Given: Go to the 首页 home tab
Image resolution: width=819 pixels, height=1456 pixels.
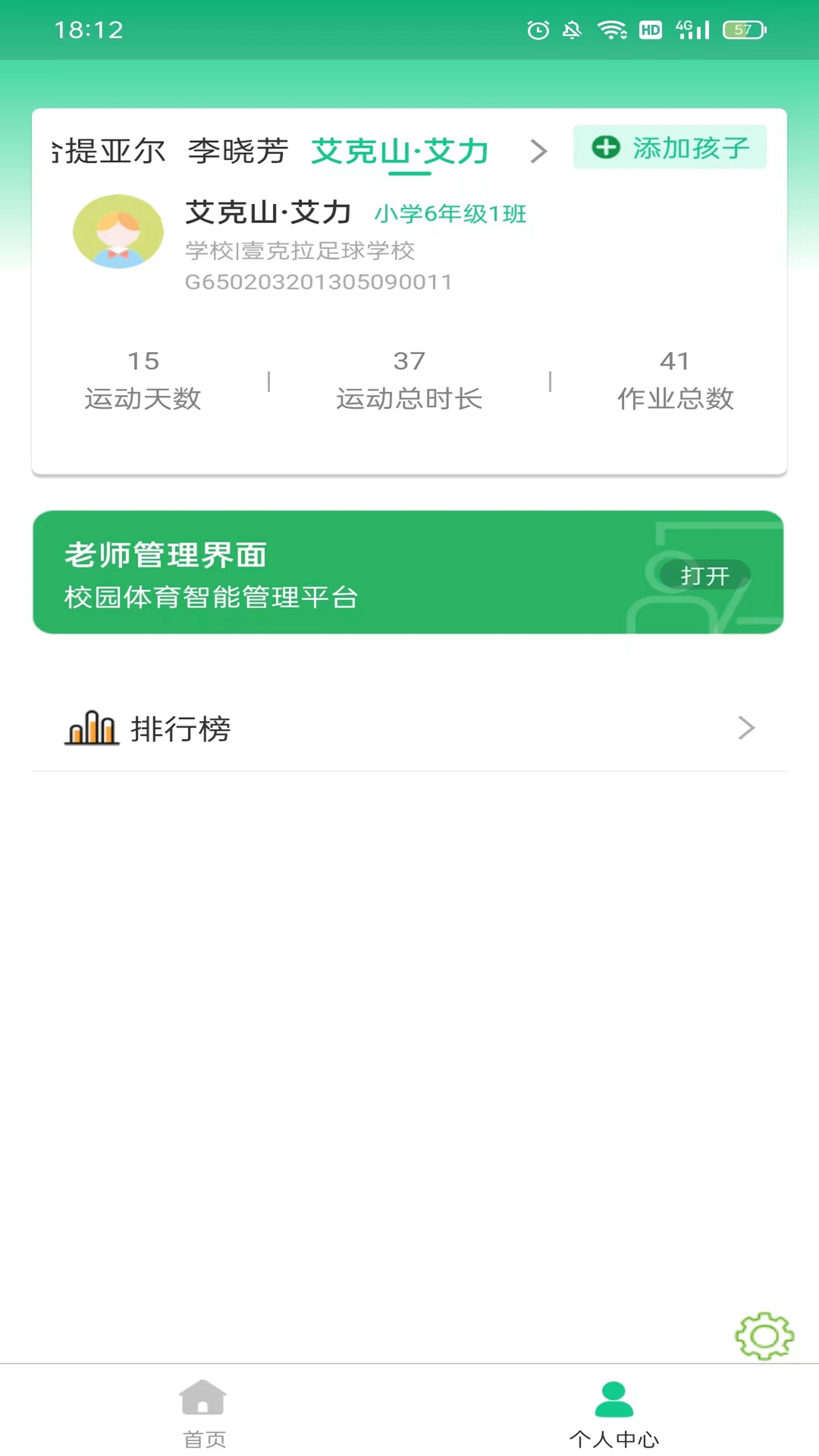Looking at the screenshot, I should click(x=204, y=1412).
